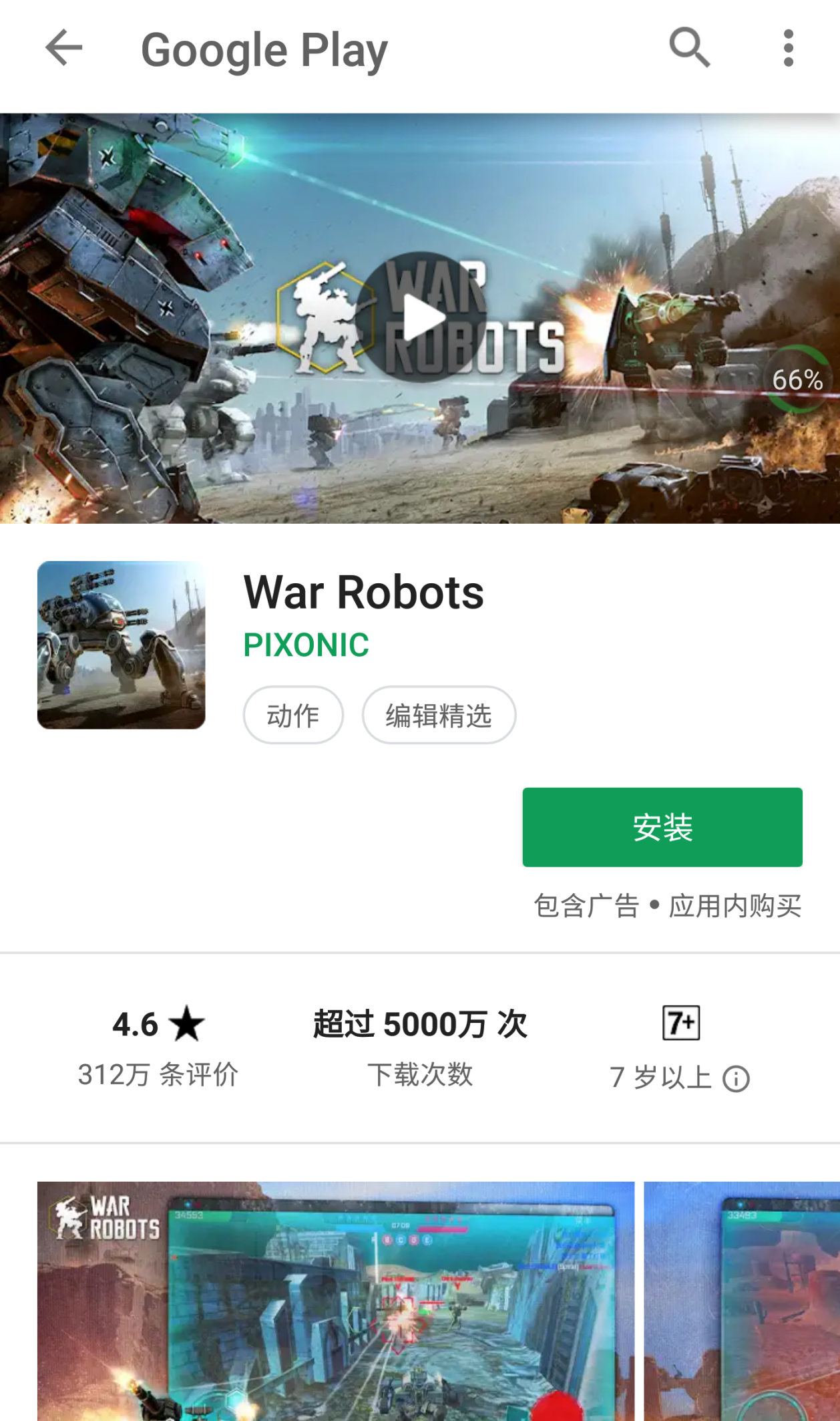Tap the 编辑精选 chip
Screen dimensions: 840x1421
tap(439, 716)
